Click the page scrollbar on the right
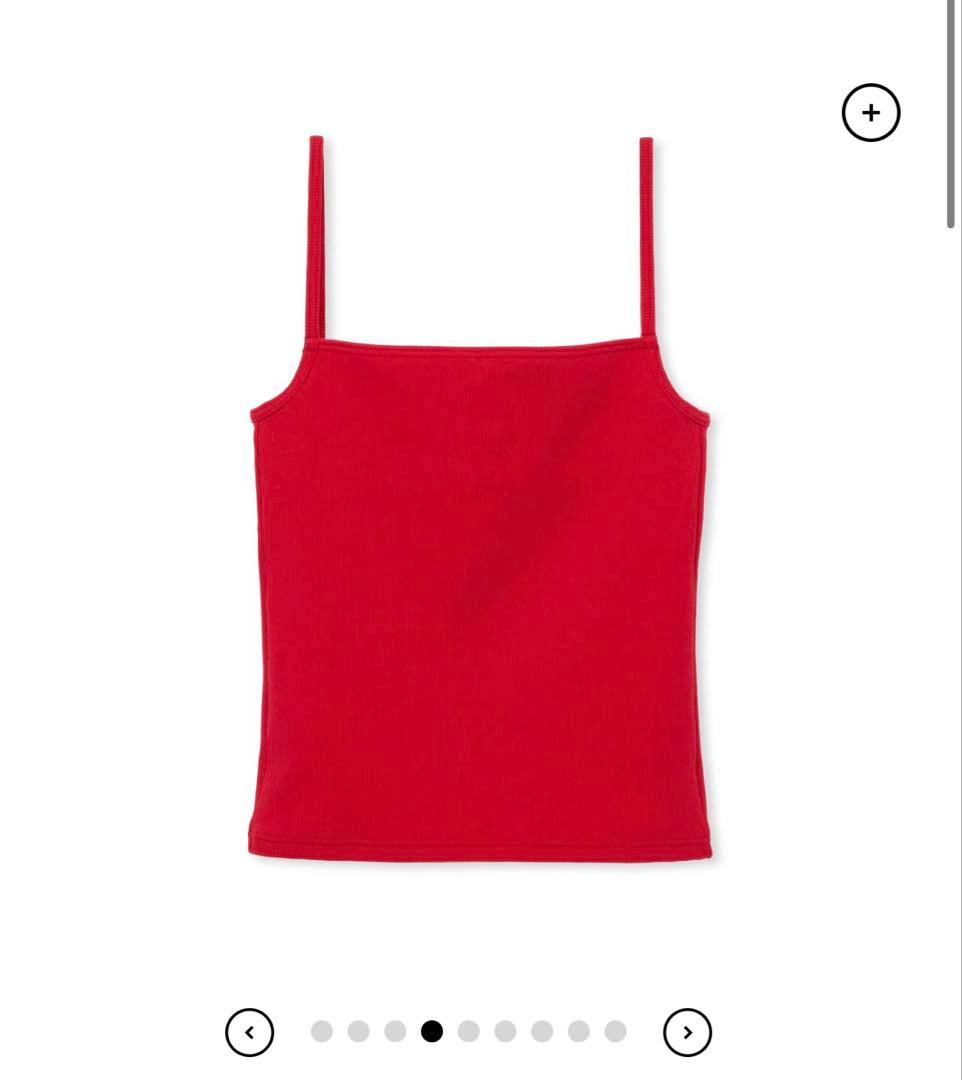This screenshot has width=962, height=1080. click(950, 110)
